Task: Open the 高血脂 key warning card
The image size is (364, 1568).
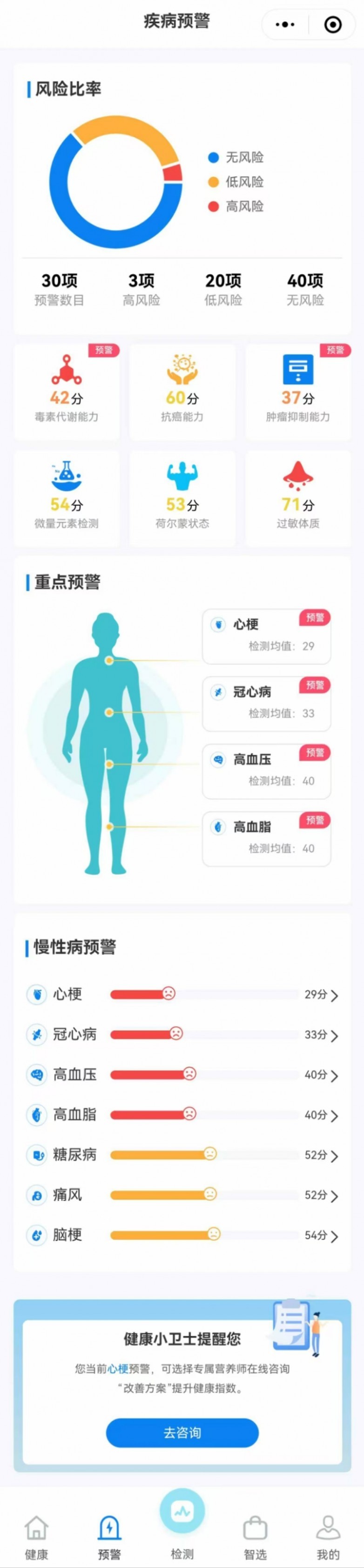Action: tap(266, 838)
